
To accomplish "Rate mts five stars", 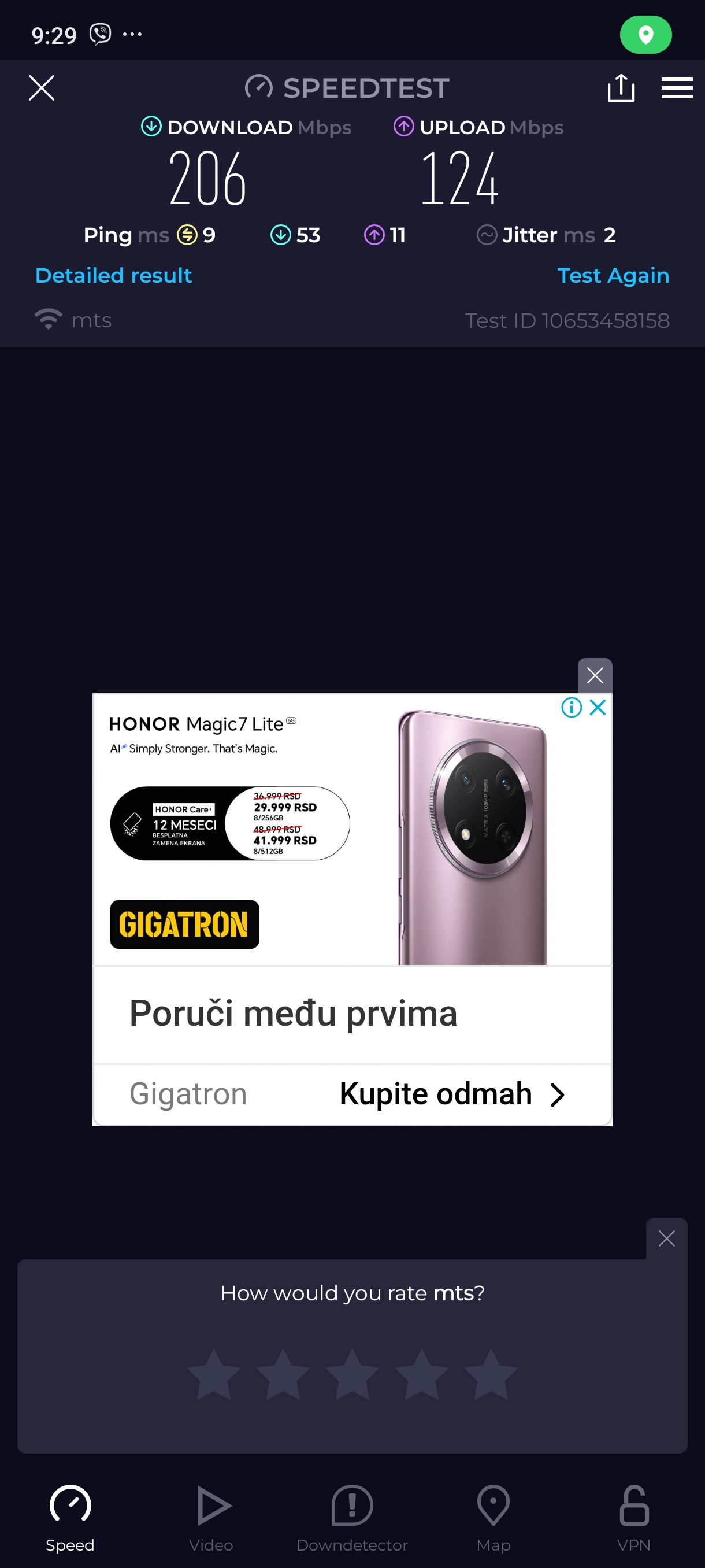I will [491, 1374].
